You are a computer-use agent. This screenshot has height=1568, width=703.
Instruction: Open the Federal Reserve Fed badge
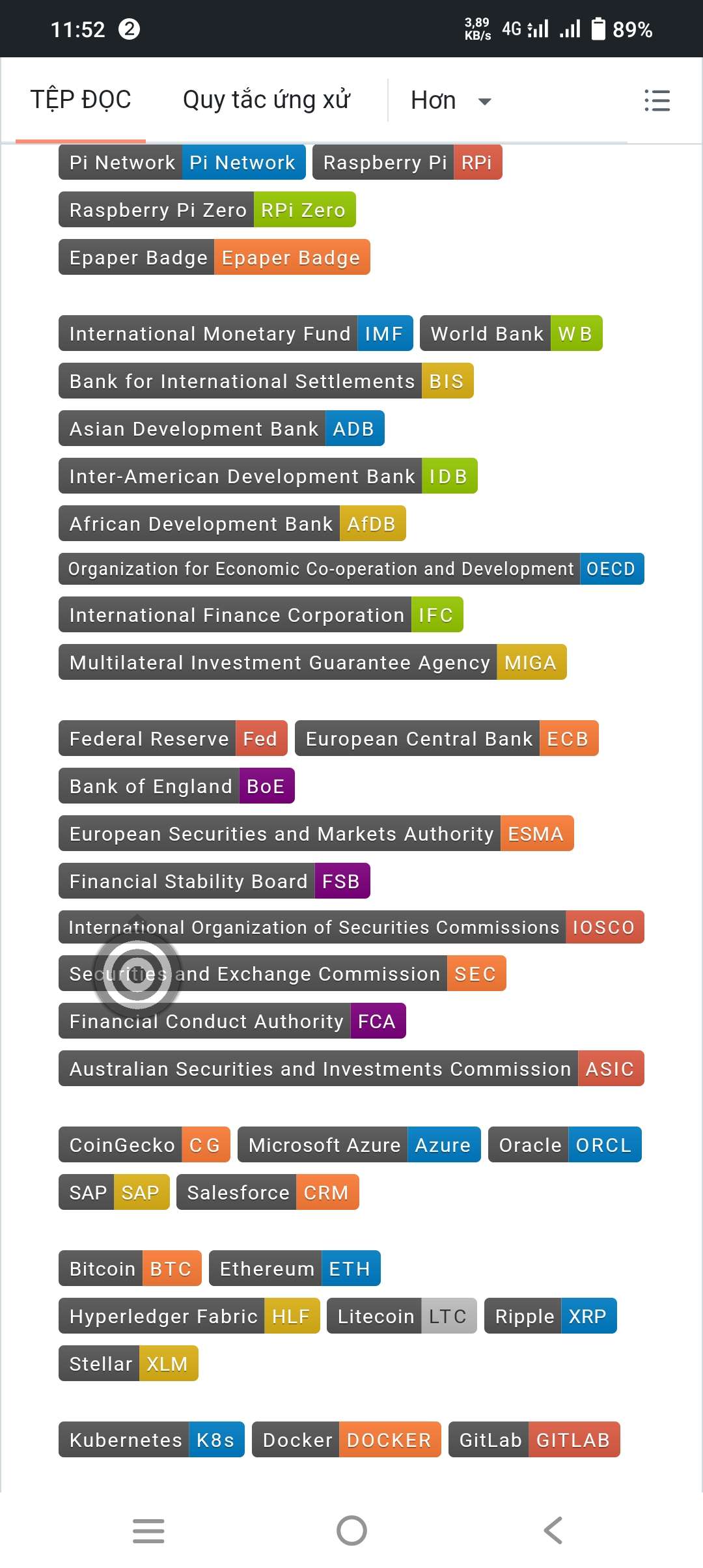[172, 738]
